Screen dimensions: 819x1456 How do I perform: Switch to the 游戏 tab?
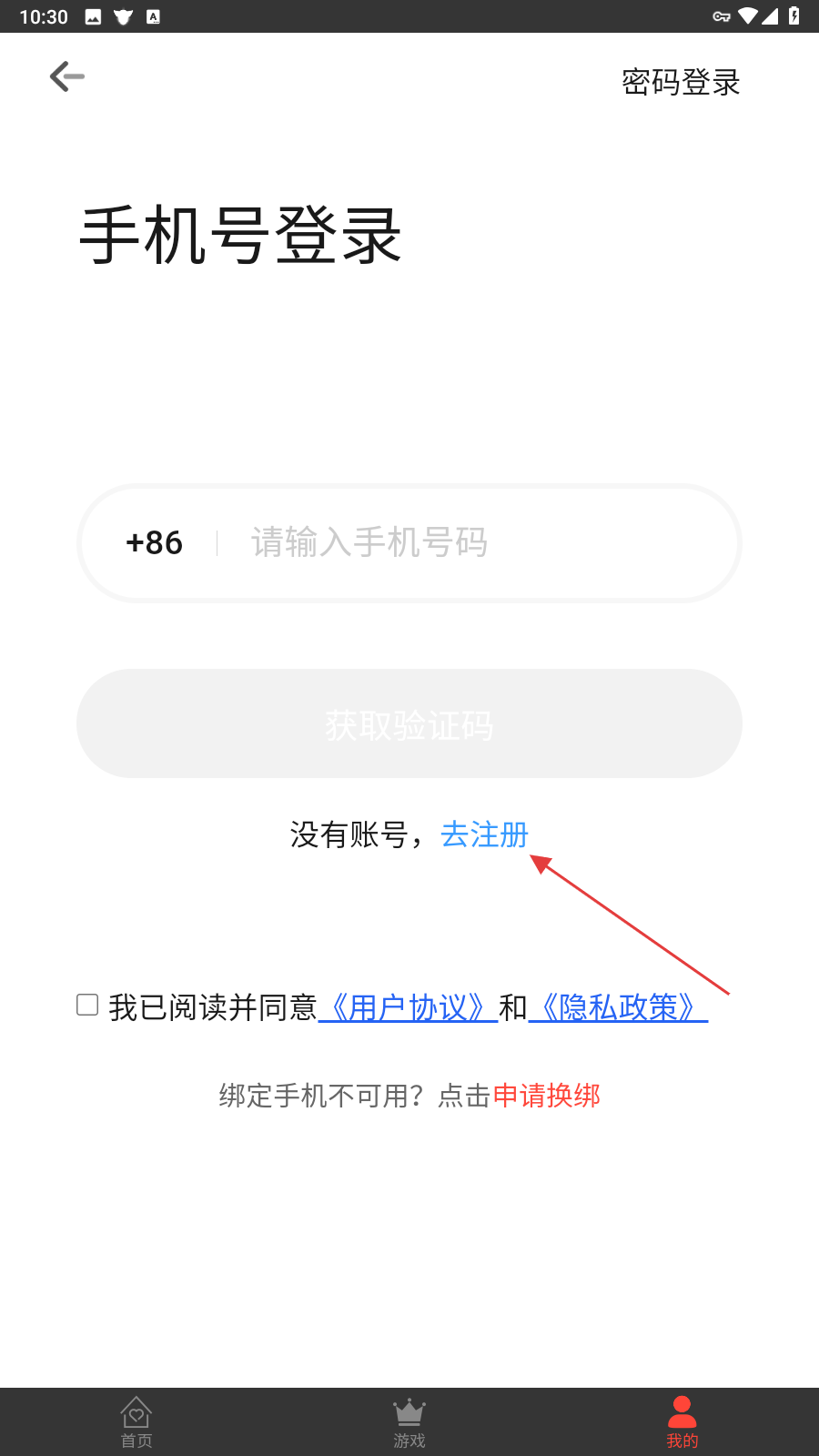click(x=409, y=1422)
